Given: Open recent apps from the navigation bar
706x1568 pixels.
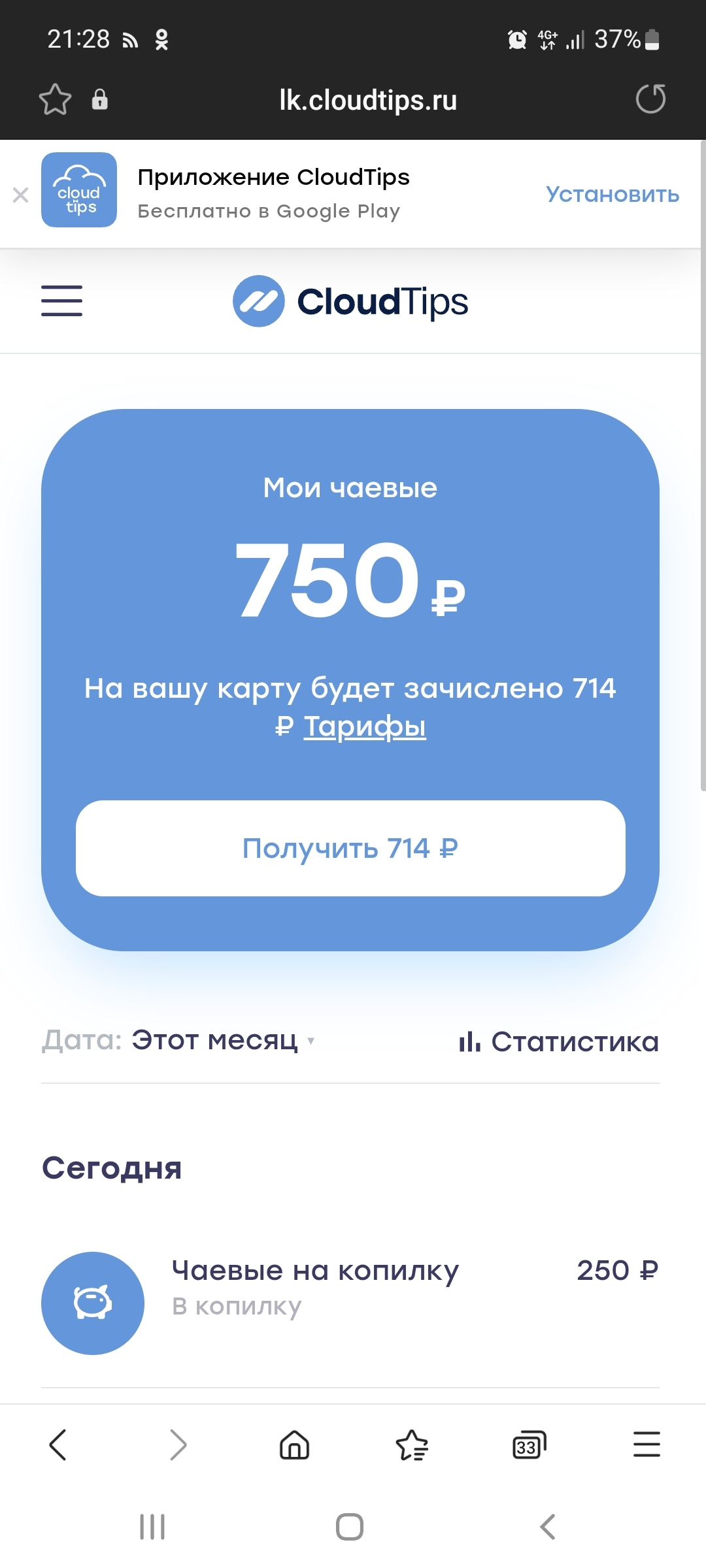Looking at the screenshot, I should coord(152,1527).
